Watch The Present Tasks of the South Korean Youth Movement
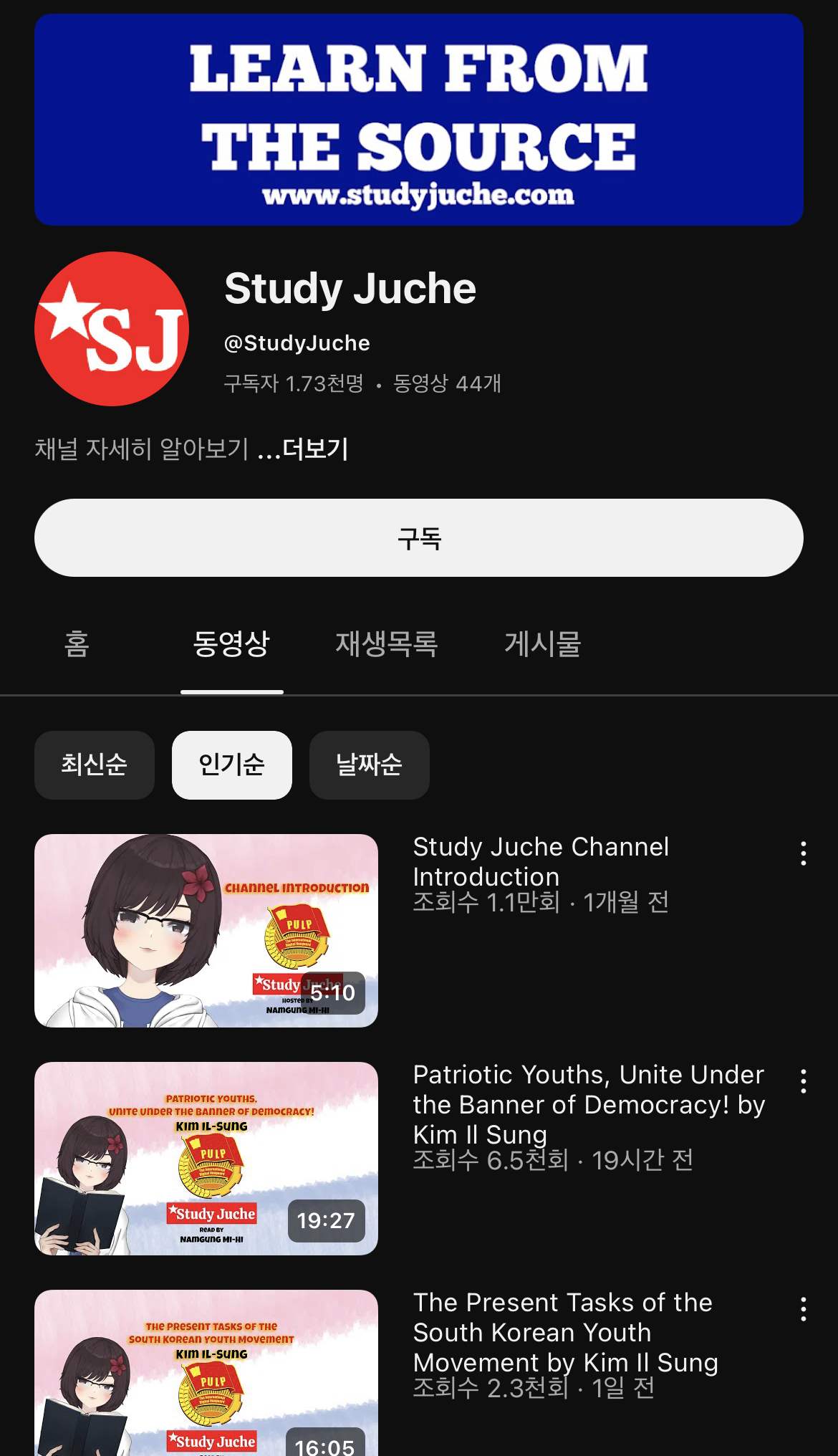The height and width of the screenshot is (1456, 838). click(206, 1373)
